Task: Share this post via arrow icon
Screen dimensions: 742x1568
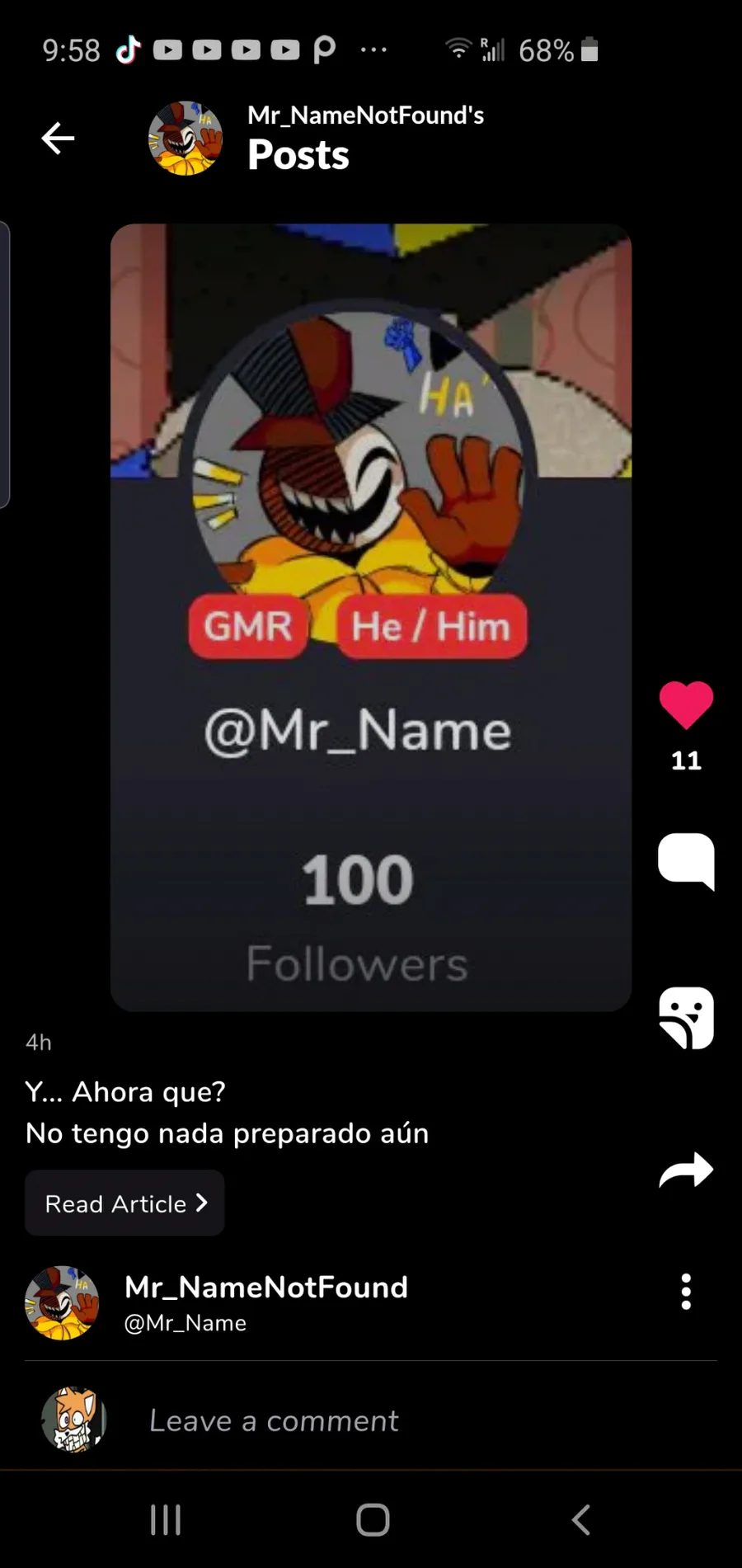Action: pyautogui.click(x=686, y=1170)
